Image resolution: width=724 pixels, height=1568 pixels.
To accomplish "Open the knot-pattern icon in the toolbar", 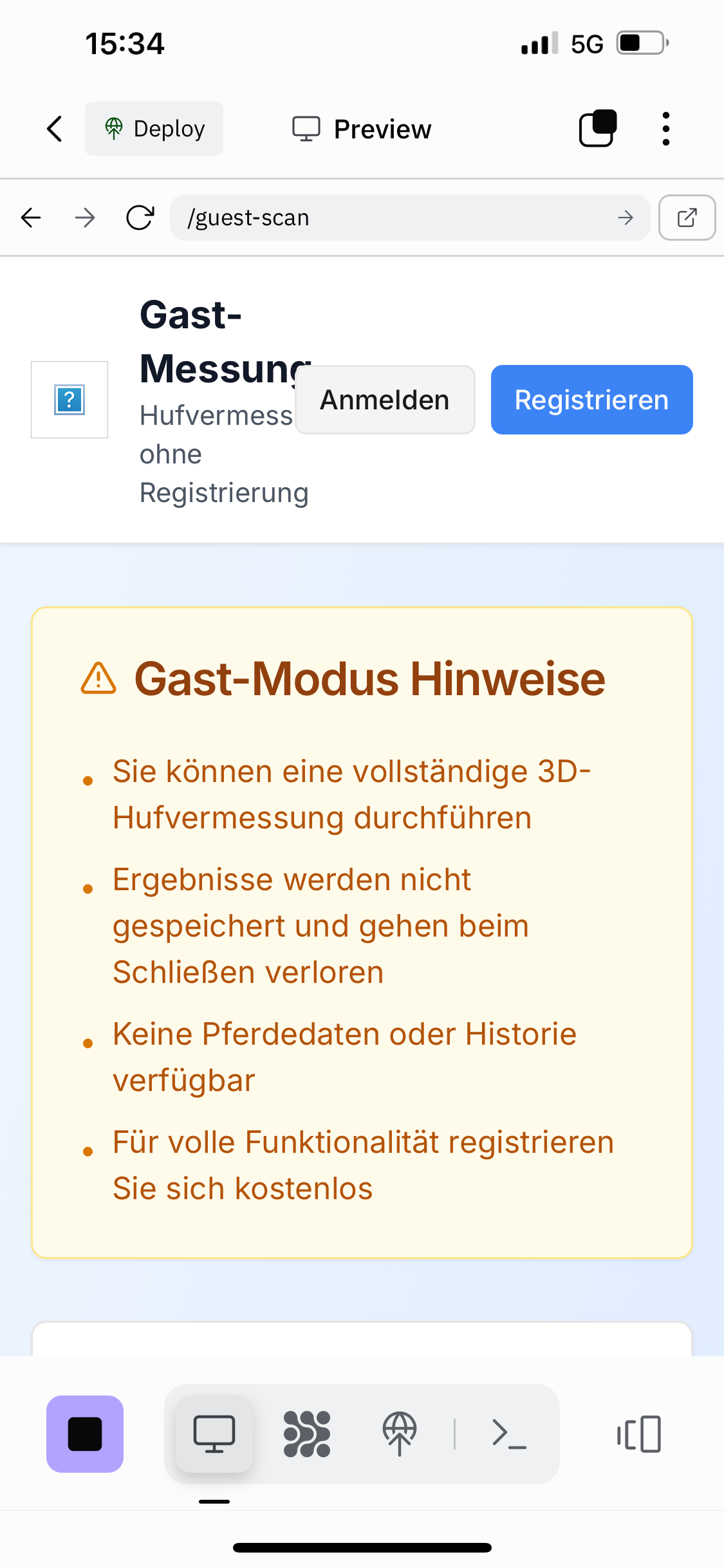I will point(307,1434).
